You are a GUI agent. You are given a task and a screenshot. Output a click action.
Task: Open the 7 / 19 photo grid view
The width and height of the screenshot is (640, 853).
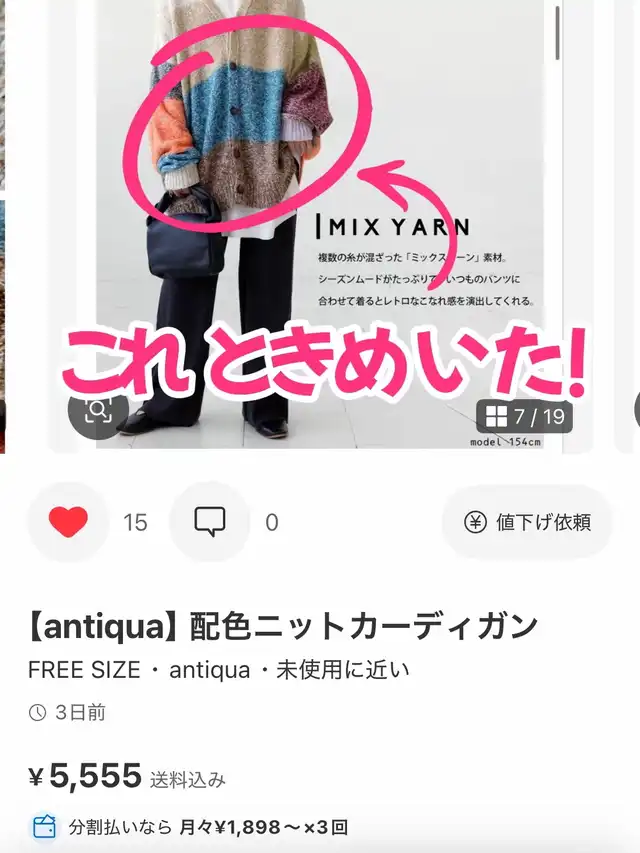coord(525,417)
